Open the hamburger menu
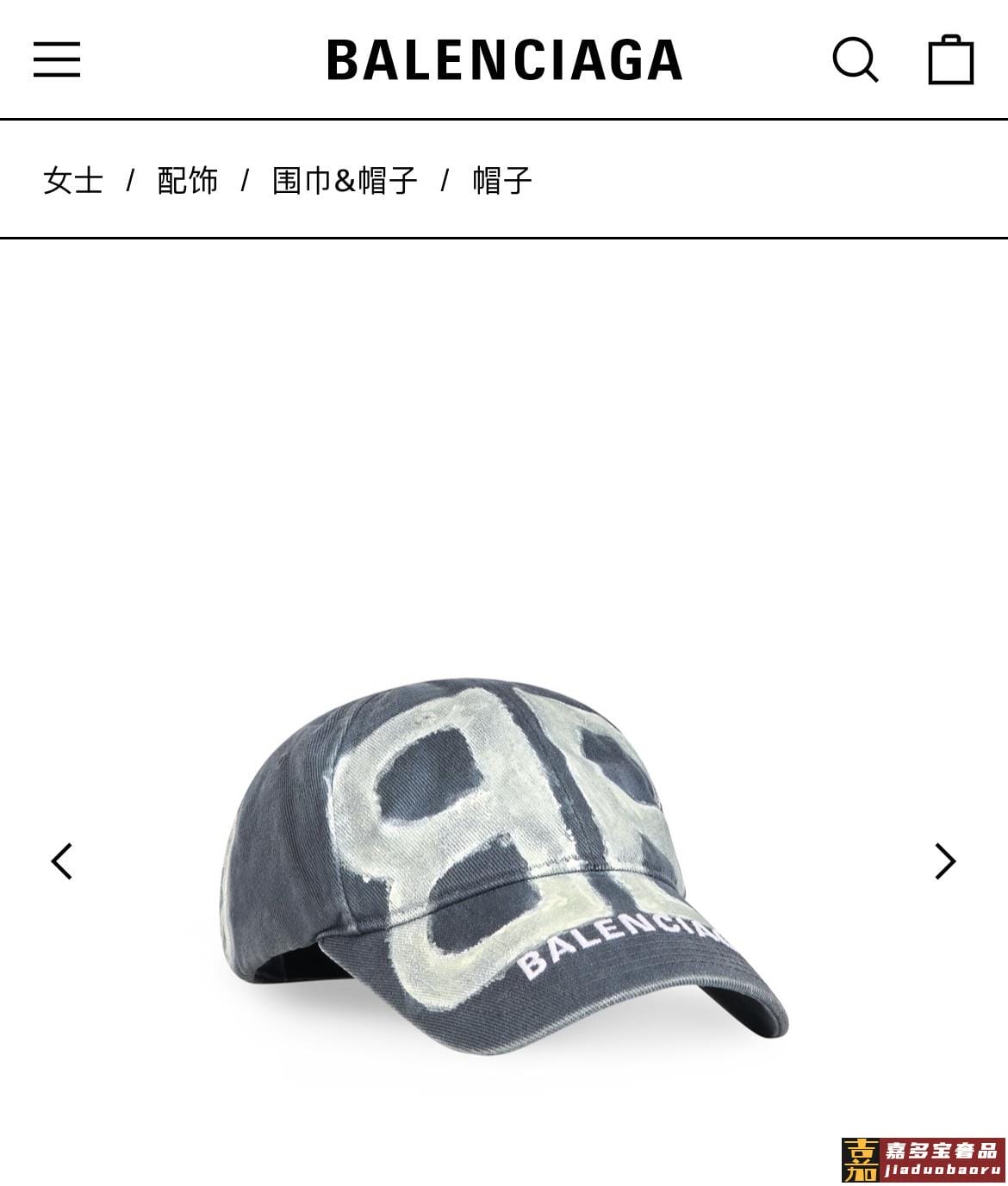Screen dimensions: 1008x1186 point(57,59)
